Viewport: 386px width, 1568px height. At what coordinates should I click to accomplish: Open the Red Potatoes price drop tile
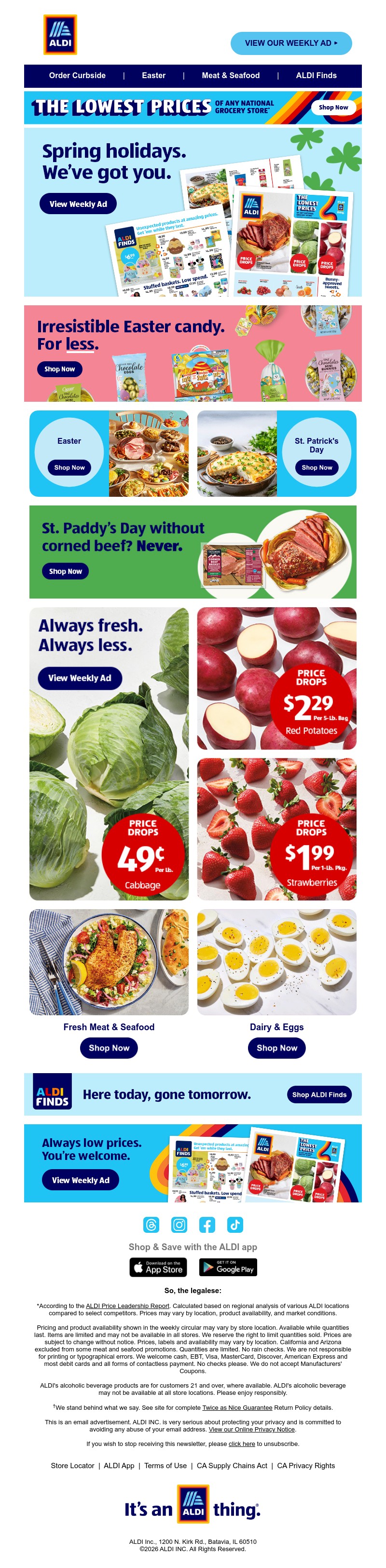(x=276, y=678)
